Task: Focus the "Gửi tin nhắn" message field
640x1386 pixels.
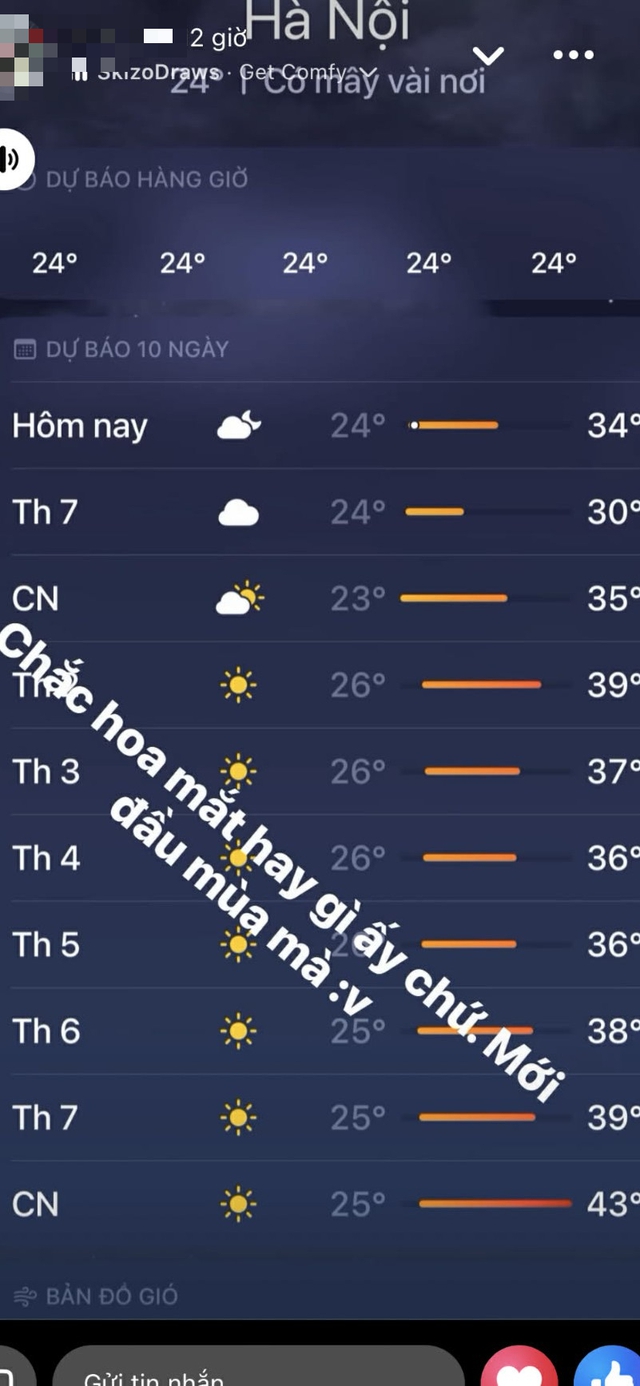Action: point(258,1368)
